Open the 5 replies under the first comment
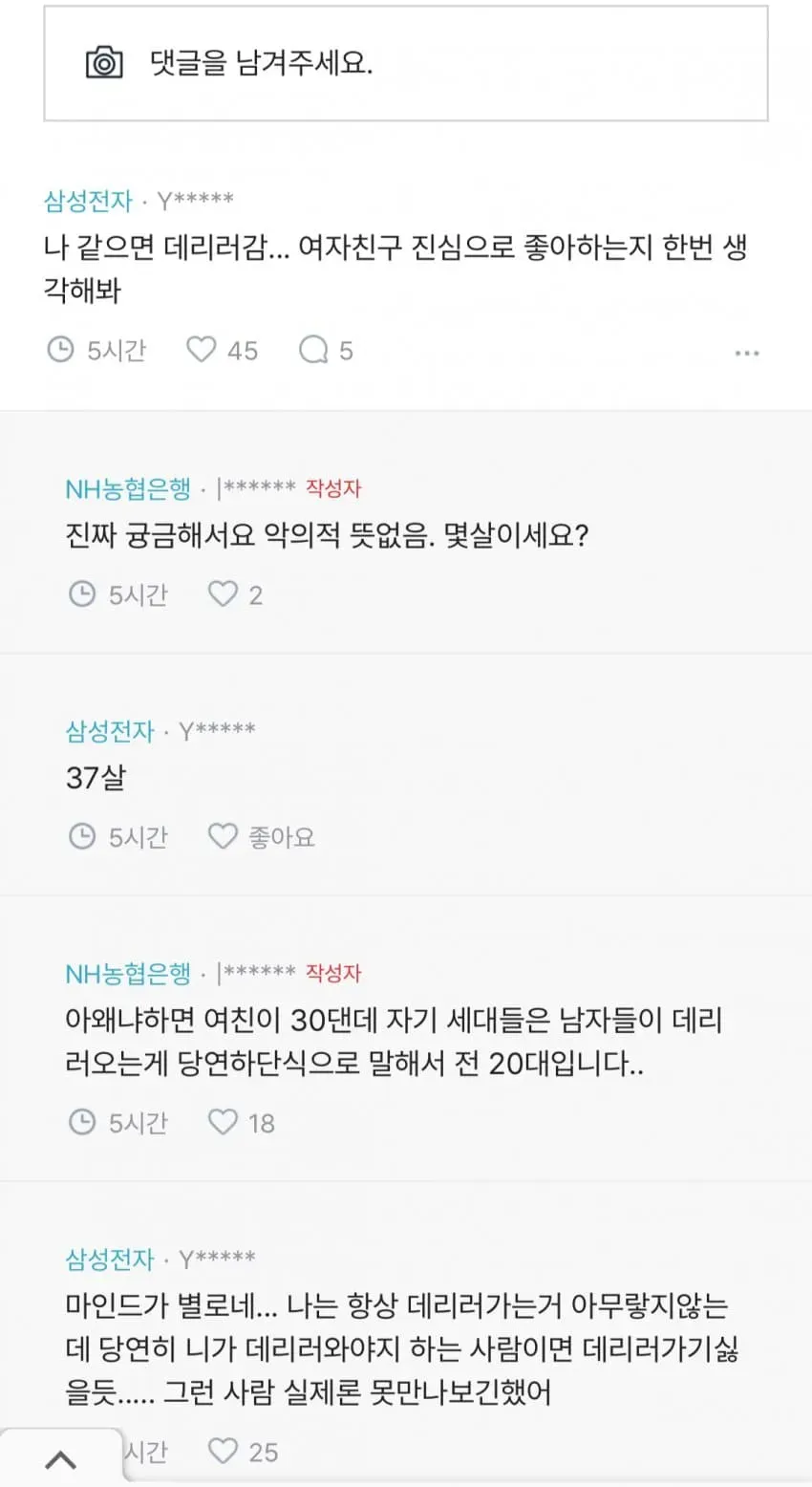812x1487 pixels. pyautogui.click(x=326, y=350)
